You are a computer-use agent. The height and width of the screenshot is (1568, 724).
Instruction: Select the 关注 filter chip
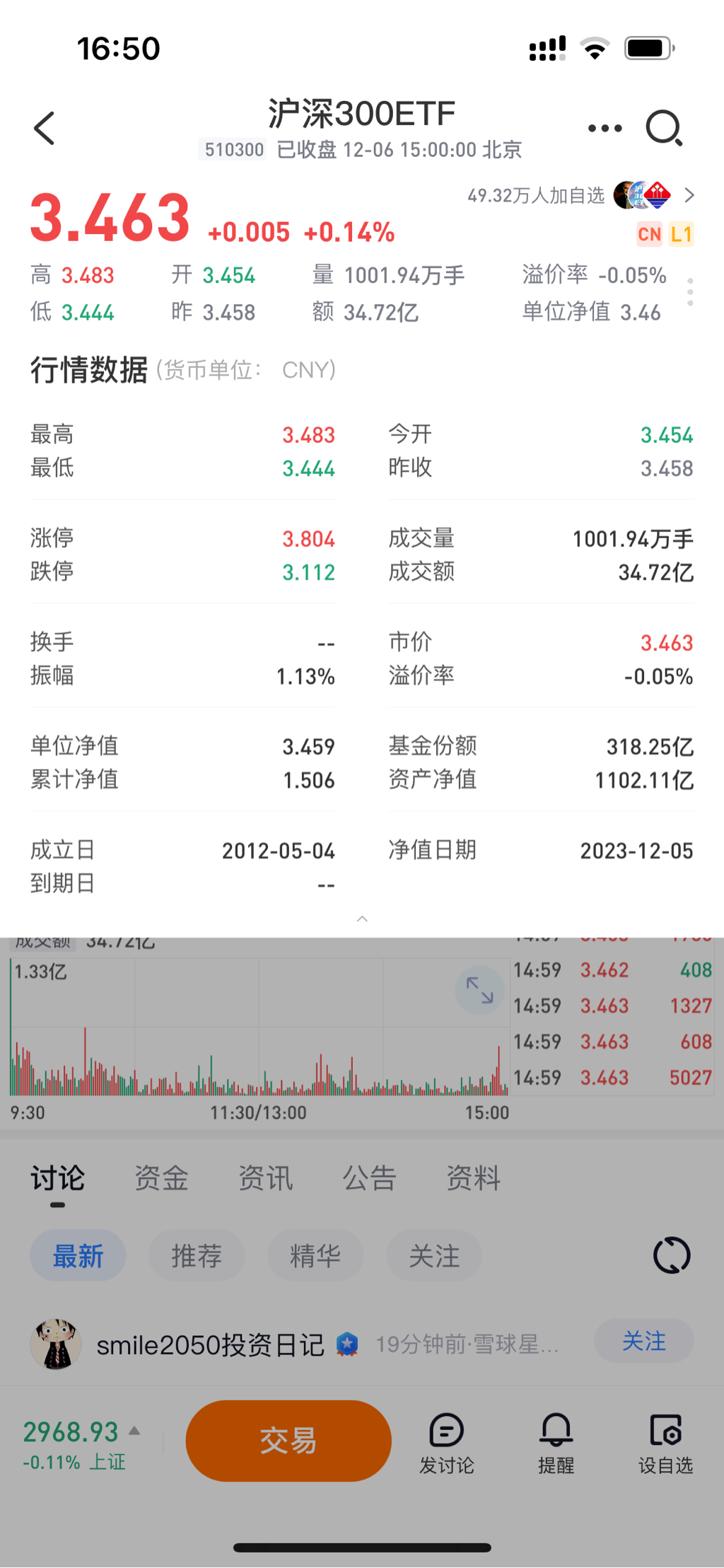click(434, 1256)
